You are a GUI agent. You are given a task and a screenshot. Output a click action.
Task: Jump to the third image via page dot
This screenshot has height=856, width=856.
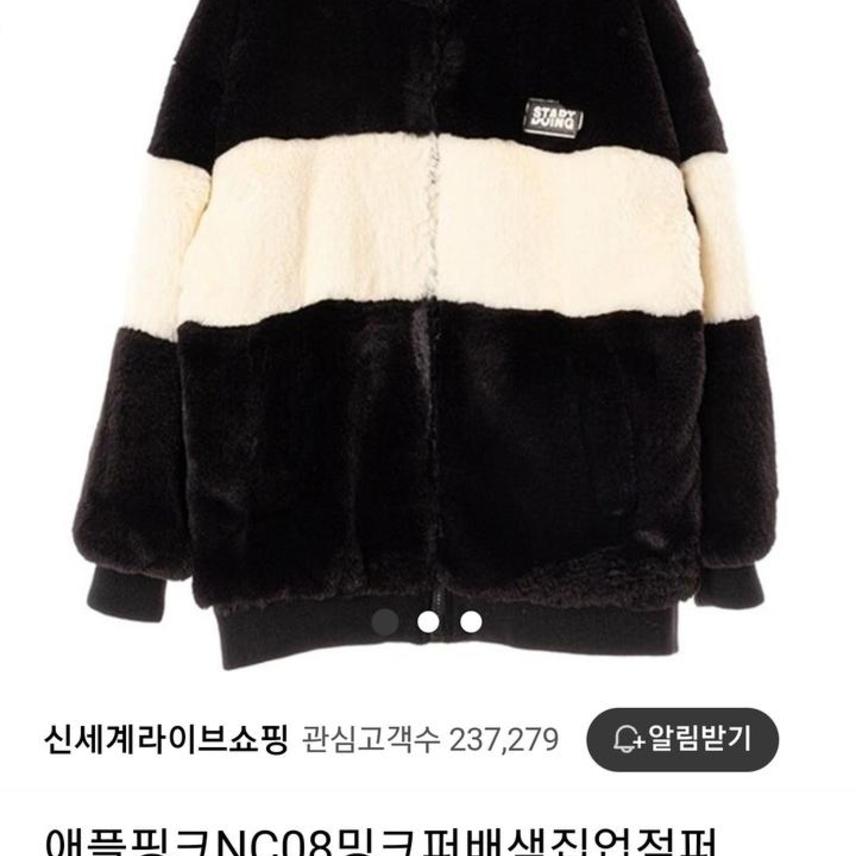tap(471, 622)
